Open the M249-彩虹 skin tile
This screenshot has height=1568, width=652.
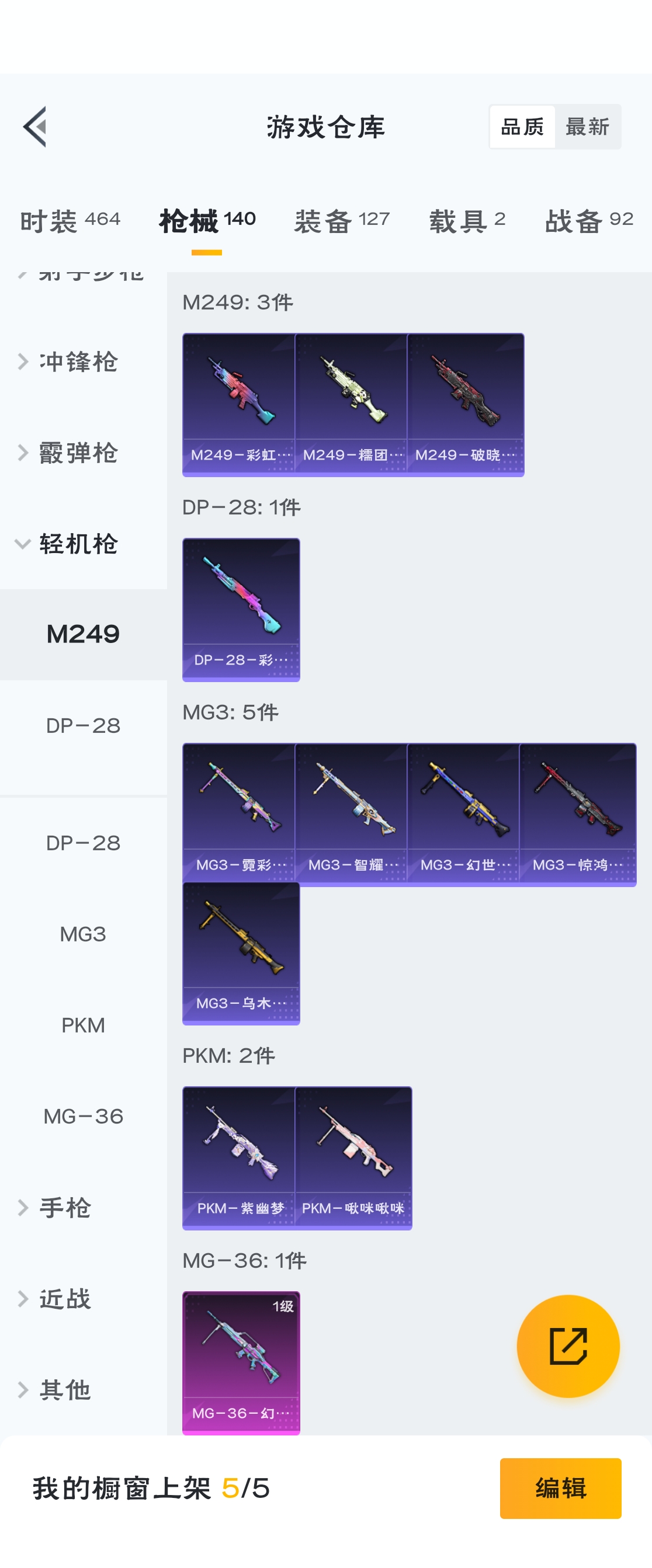point(240,404)
